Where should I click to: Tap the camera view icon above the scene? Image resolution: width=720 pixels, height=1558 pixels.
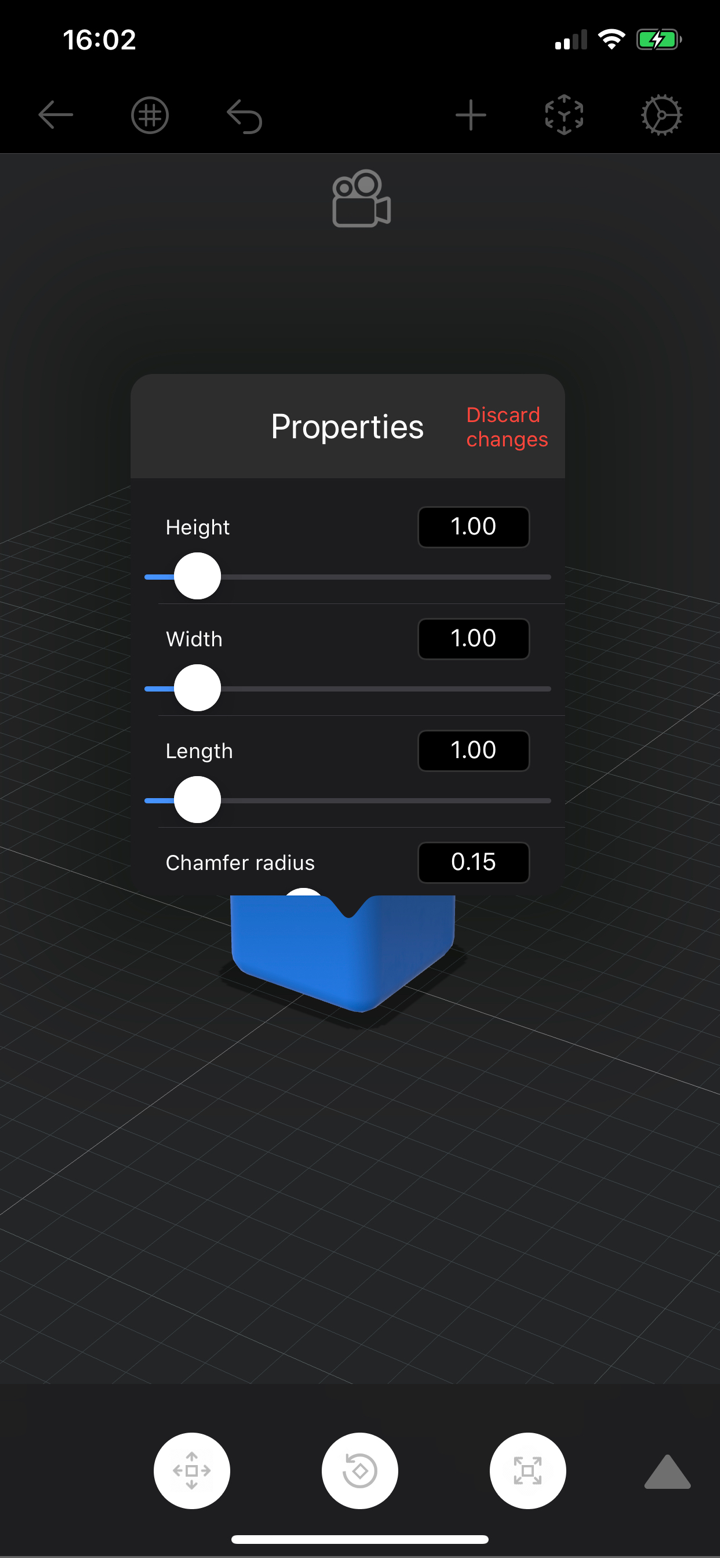(x=360, y=197)
